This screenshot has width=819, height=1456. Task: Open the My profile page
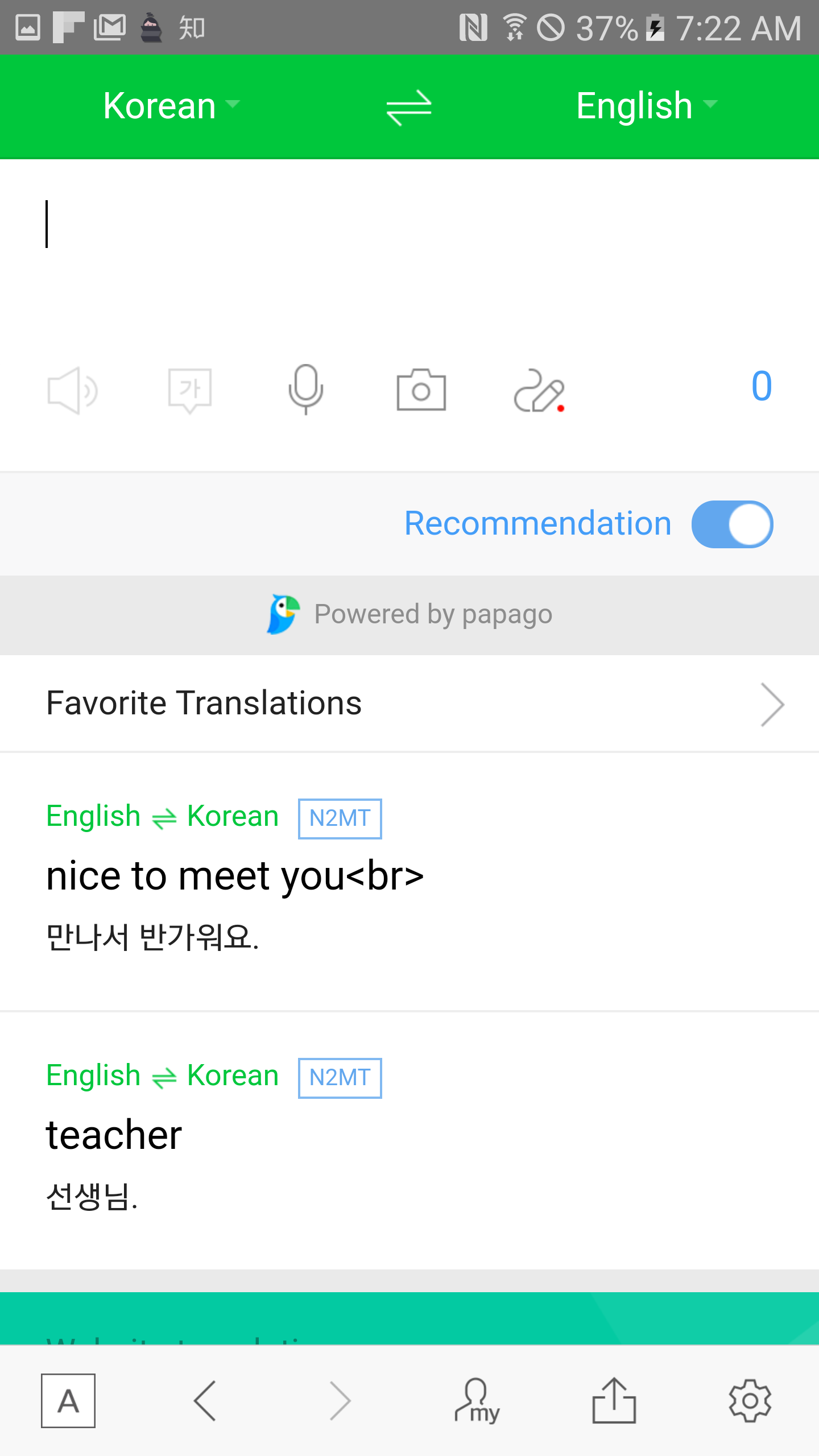click(477, 1401)
